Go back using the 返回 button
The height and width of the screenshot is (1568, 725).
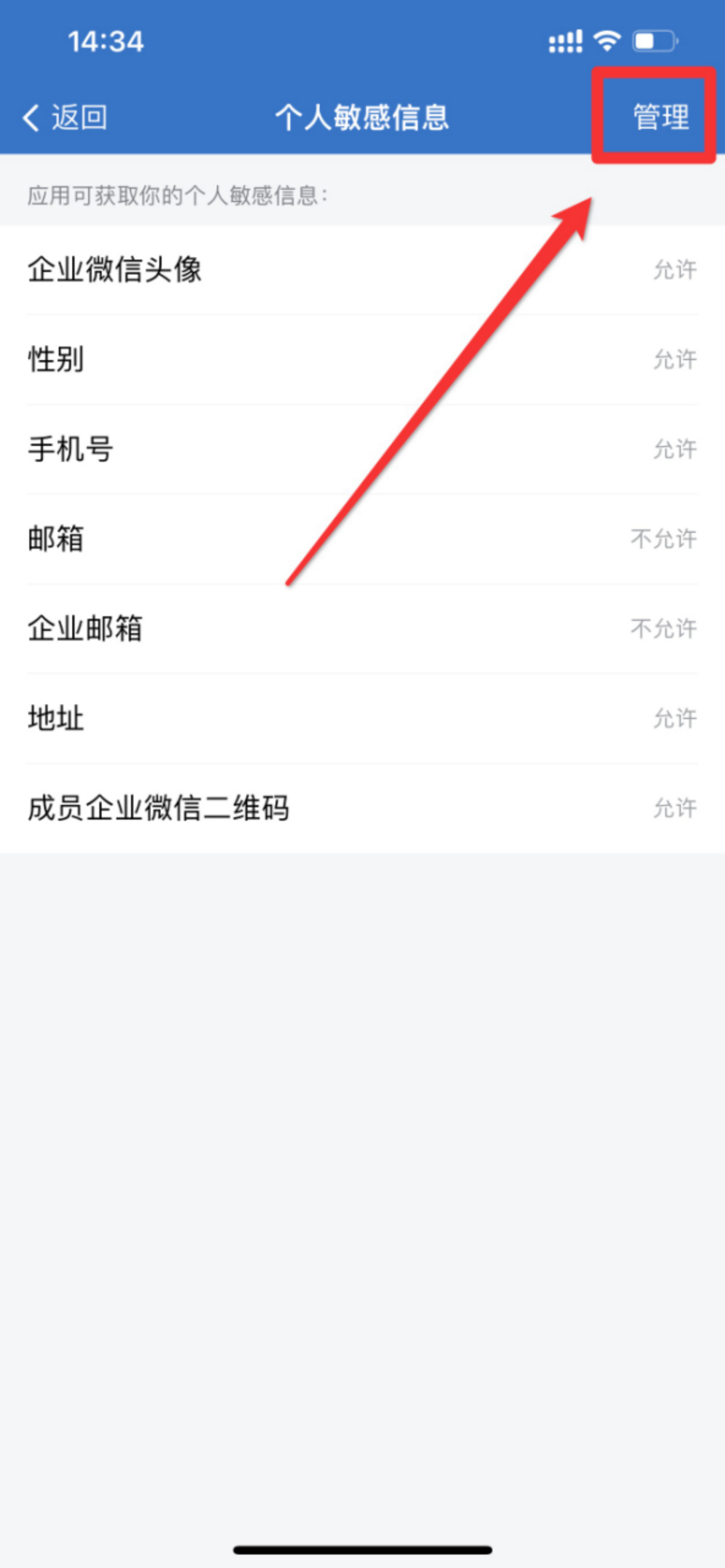point(65,117)
